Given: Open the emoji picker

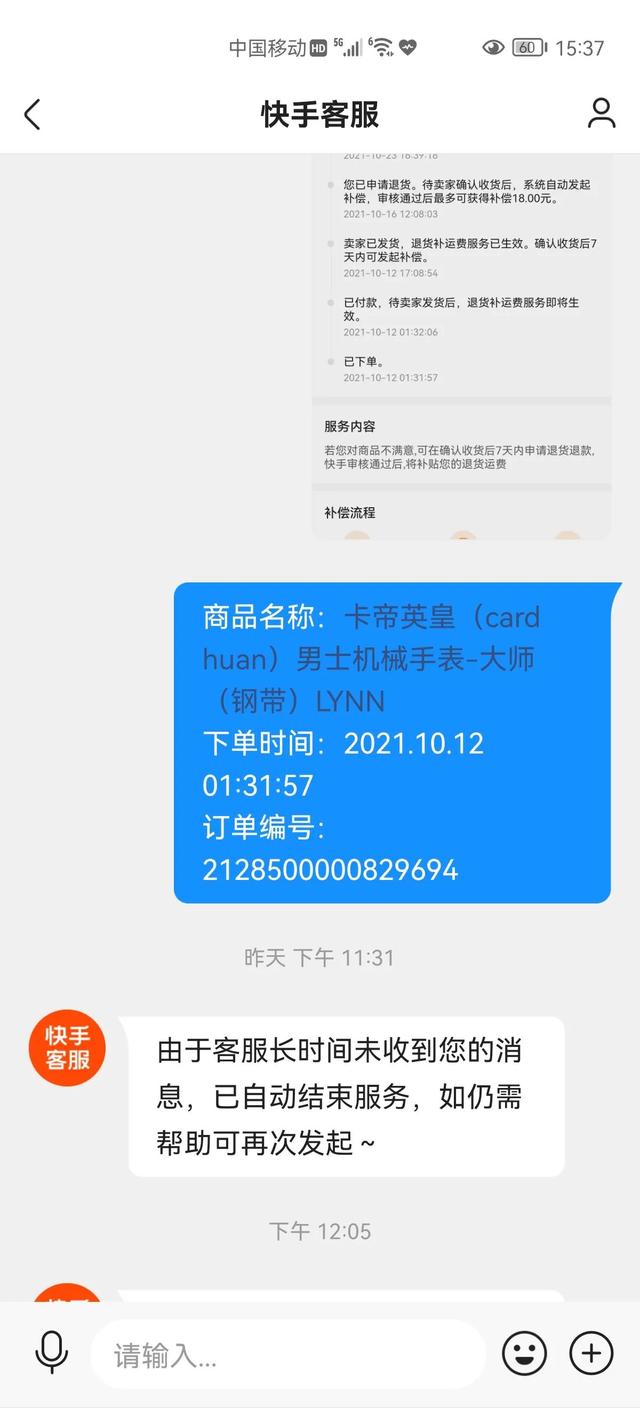Looking at the screenshot, I should [x=524, y=1354].
